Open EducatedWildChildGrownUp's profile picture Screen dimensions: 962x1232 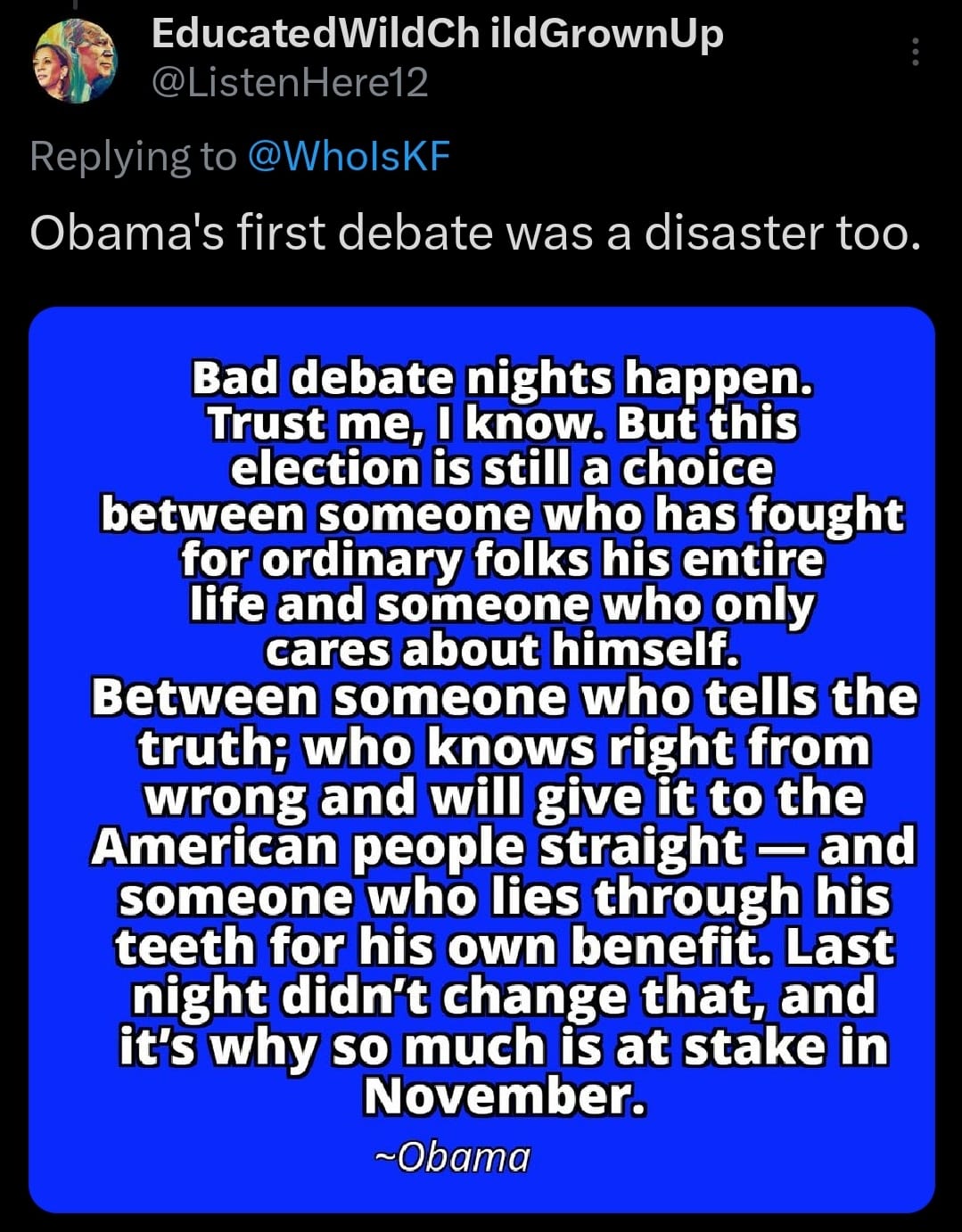(76, 61)
